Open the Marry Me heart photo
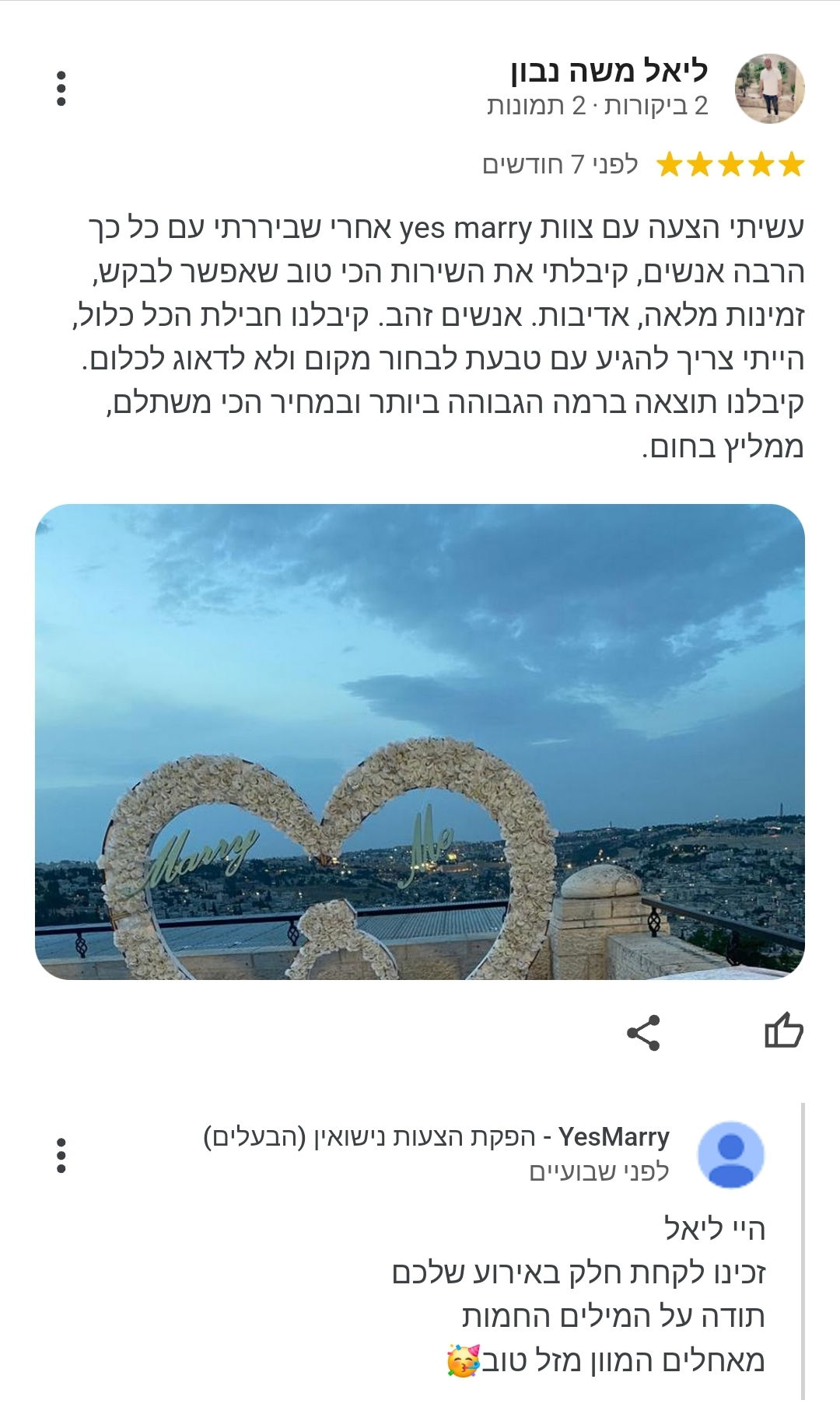 (420, 741)
